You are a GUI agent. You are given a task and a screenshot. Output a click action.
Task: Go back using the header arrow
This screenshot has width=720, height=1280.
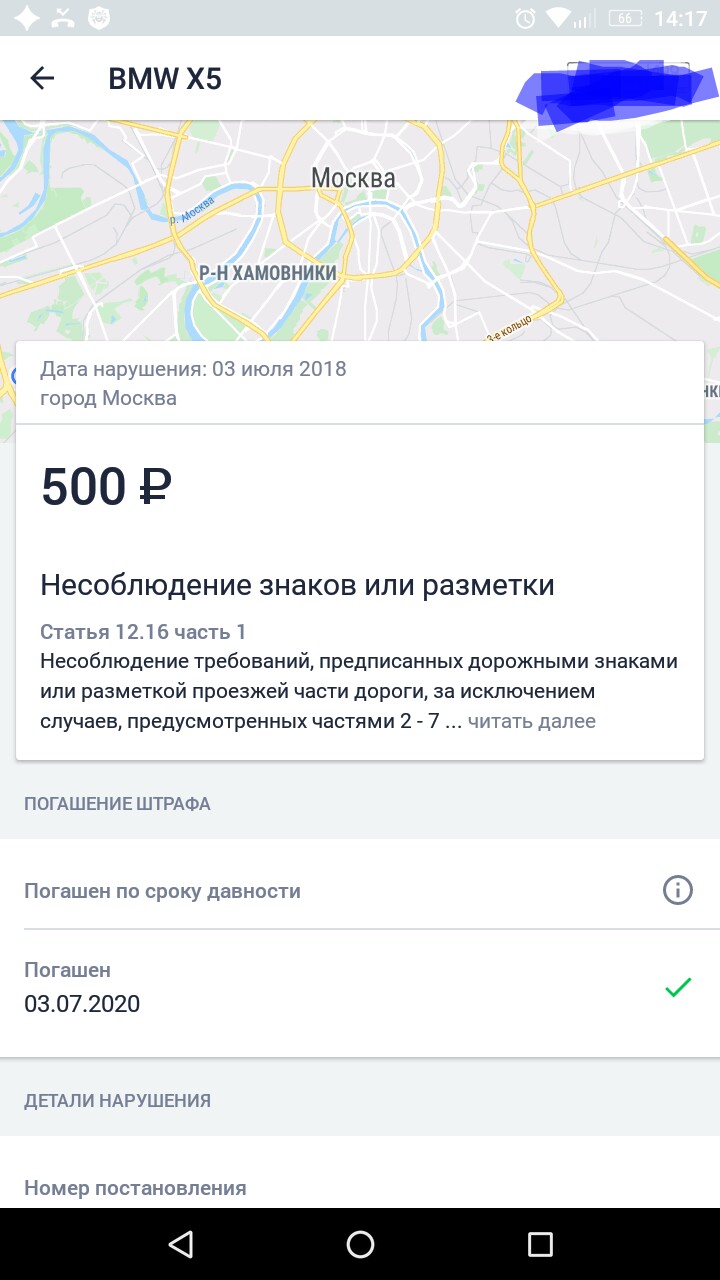coord(42,78)
